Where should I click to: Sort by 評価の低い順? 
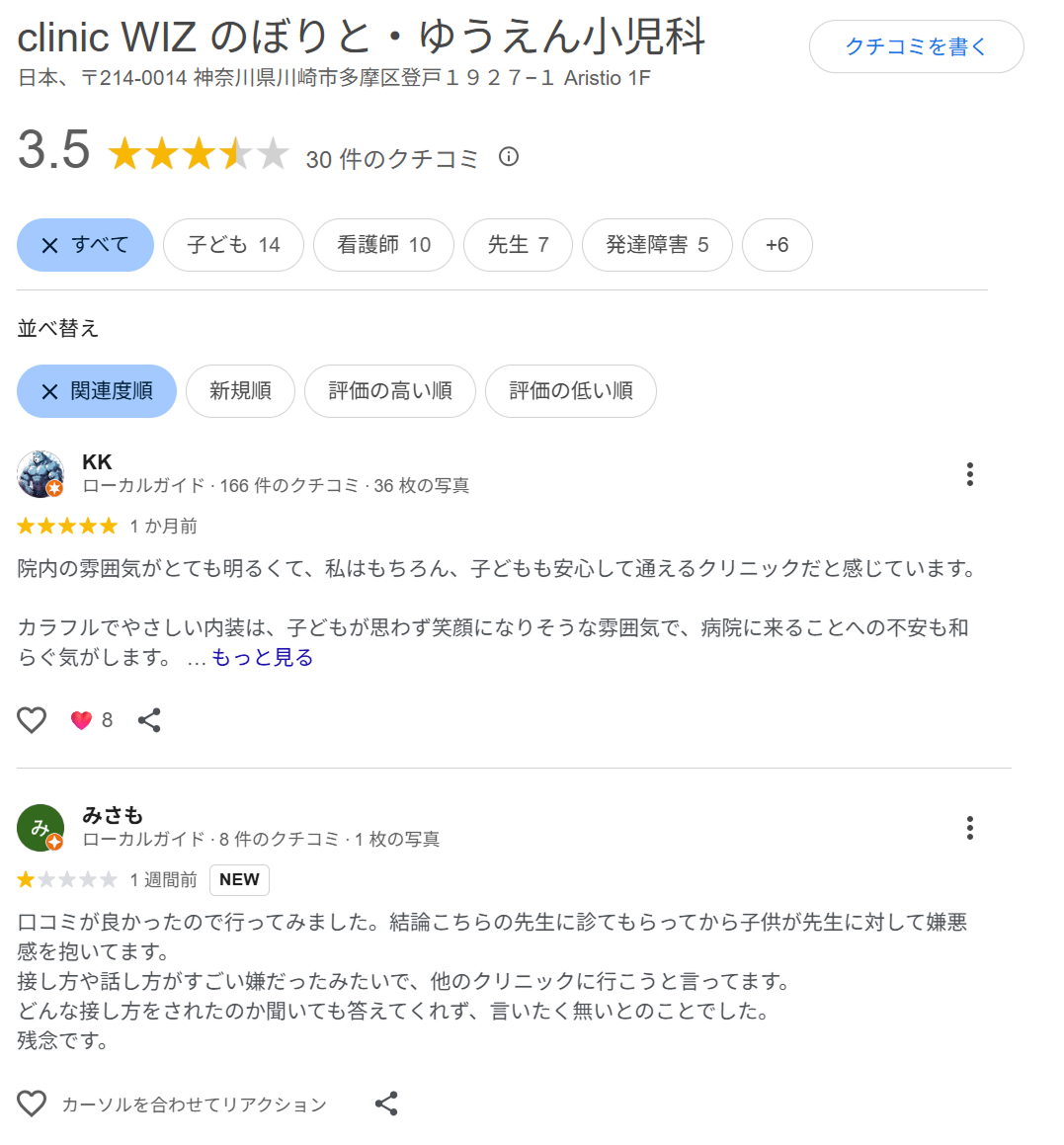click(570, 391)
